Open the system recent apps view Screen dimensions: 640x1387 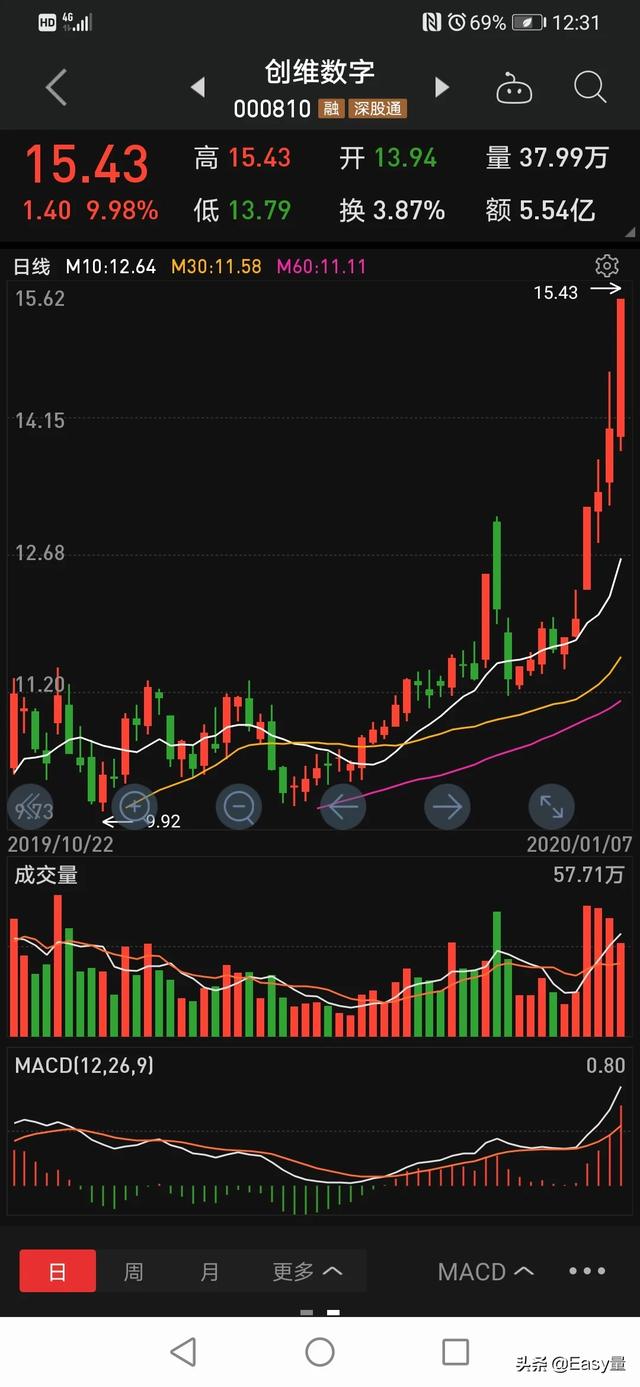pos(455,1352)
